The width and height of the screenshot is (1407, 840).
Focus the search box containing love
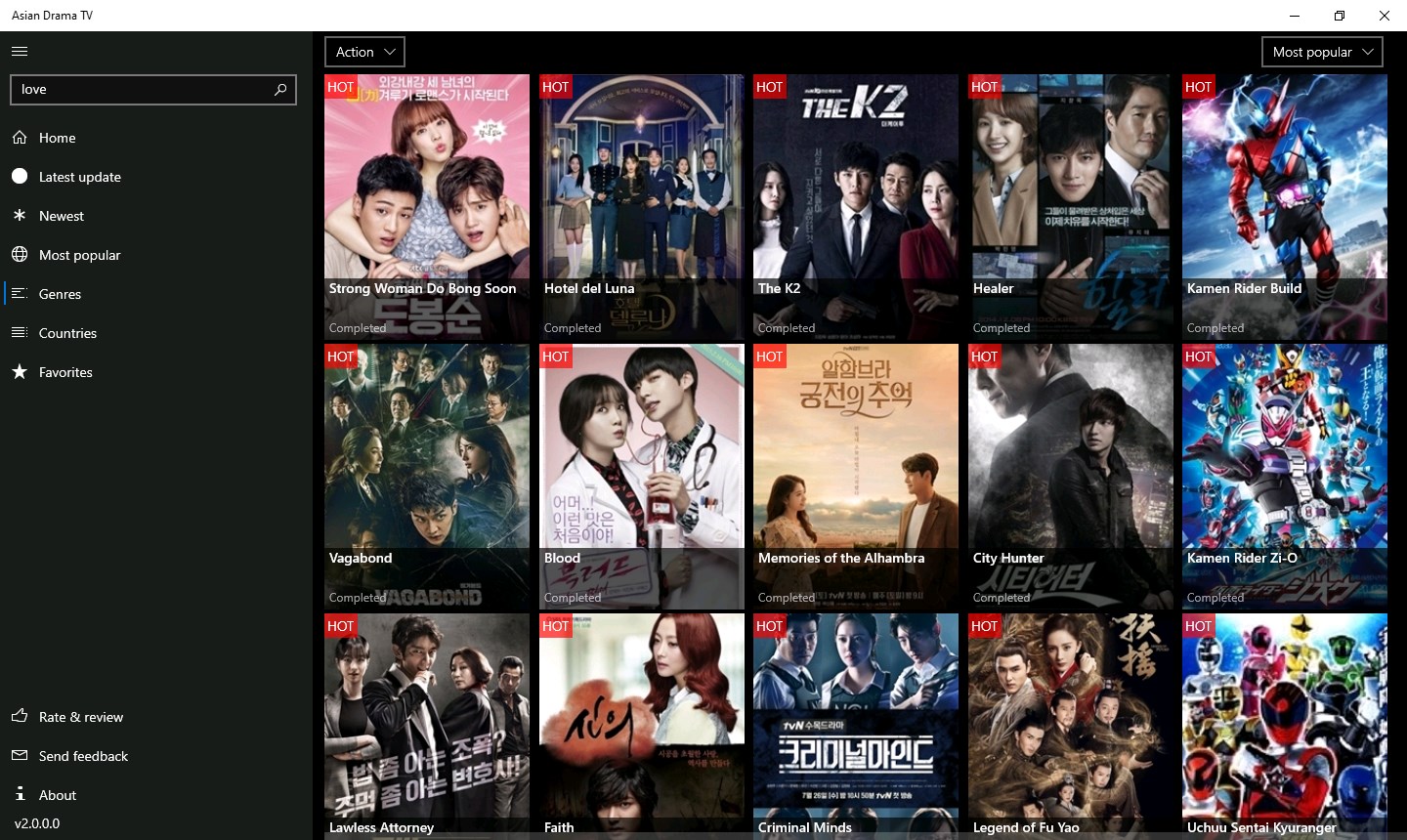click(142, 90)
